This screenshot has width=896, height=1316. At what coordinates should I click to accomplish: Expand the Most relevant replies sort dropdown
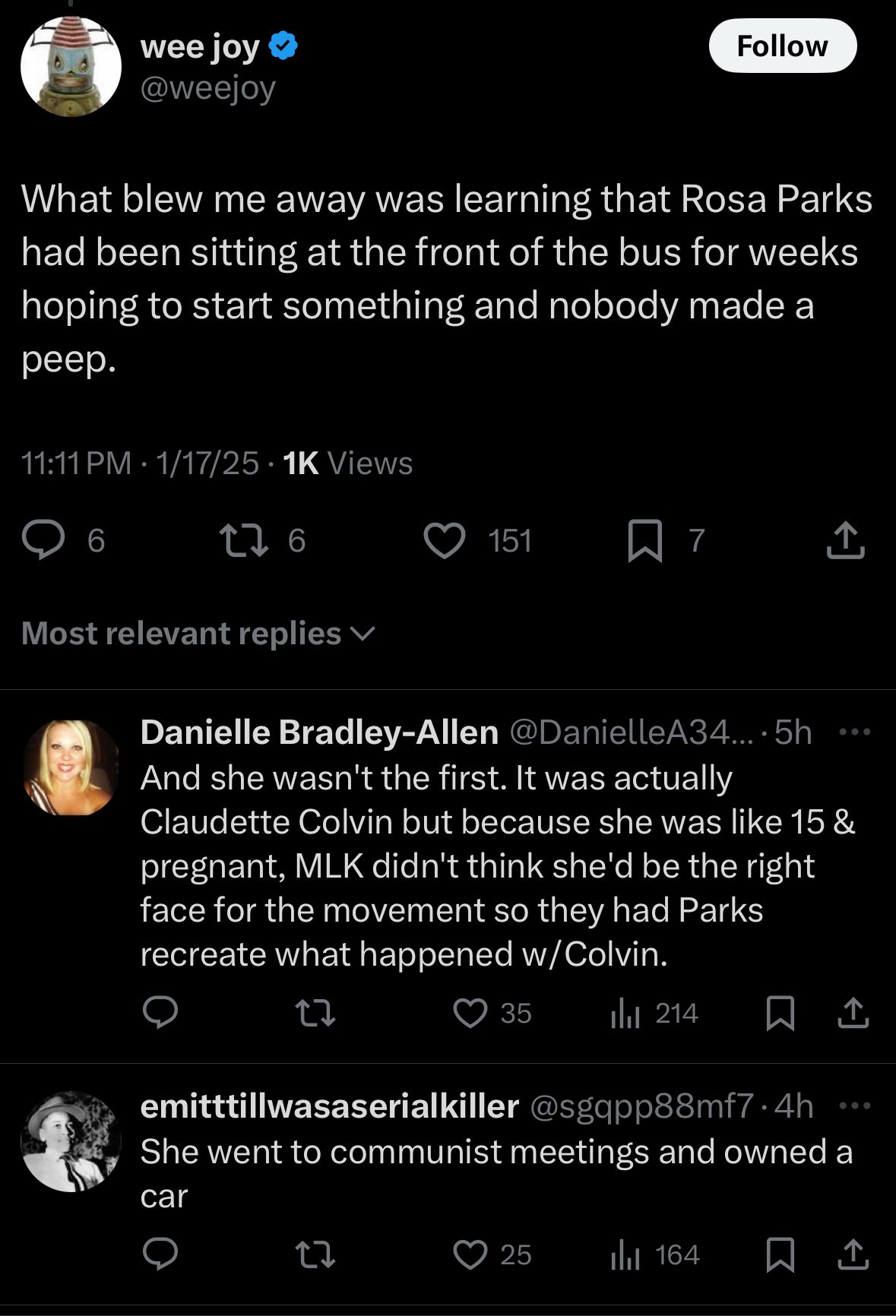(198, 634)
